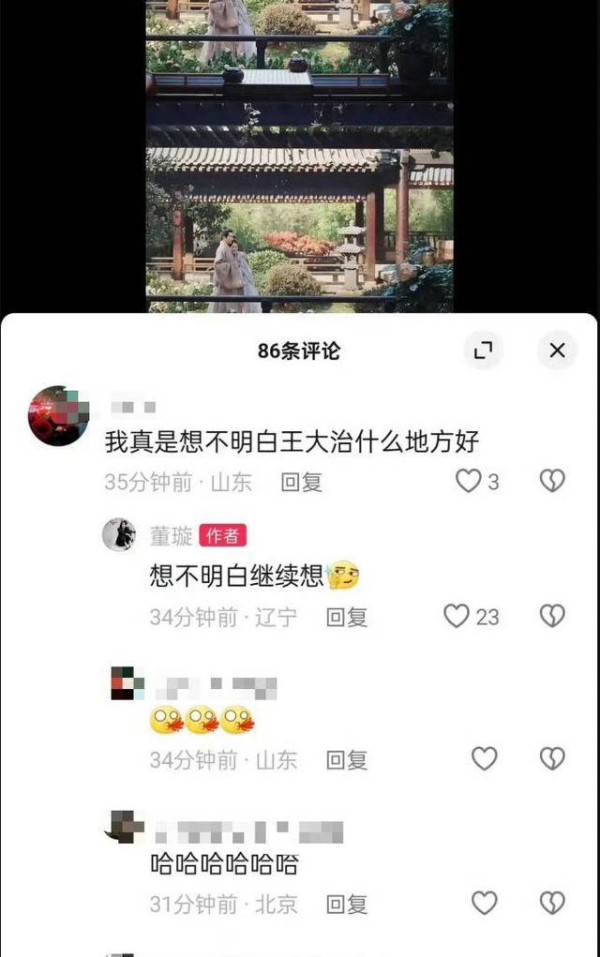
Task: Open the first commenter's red avatar
Action: point(58,415)
